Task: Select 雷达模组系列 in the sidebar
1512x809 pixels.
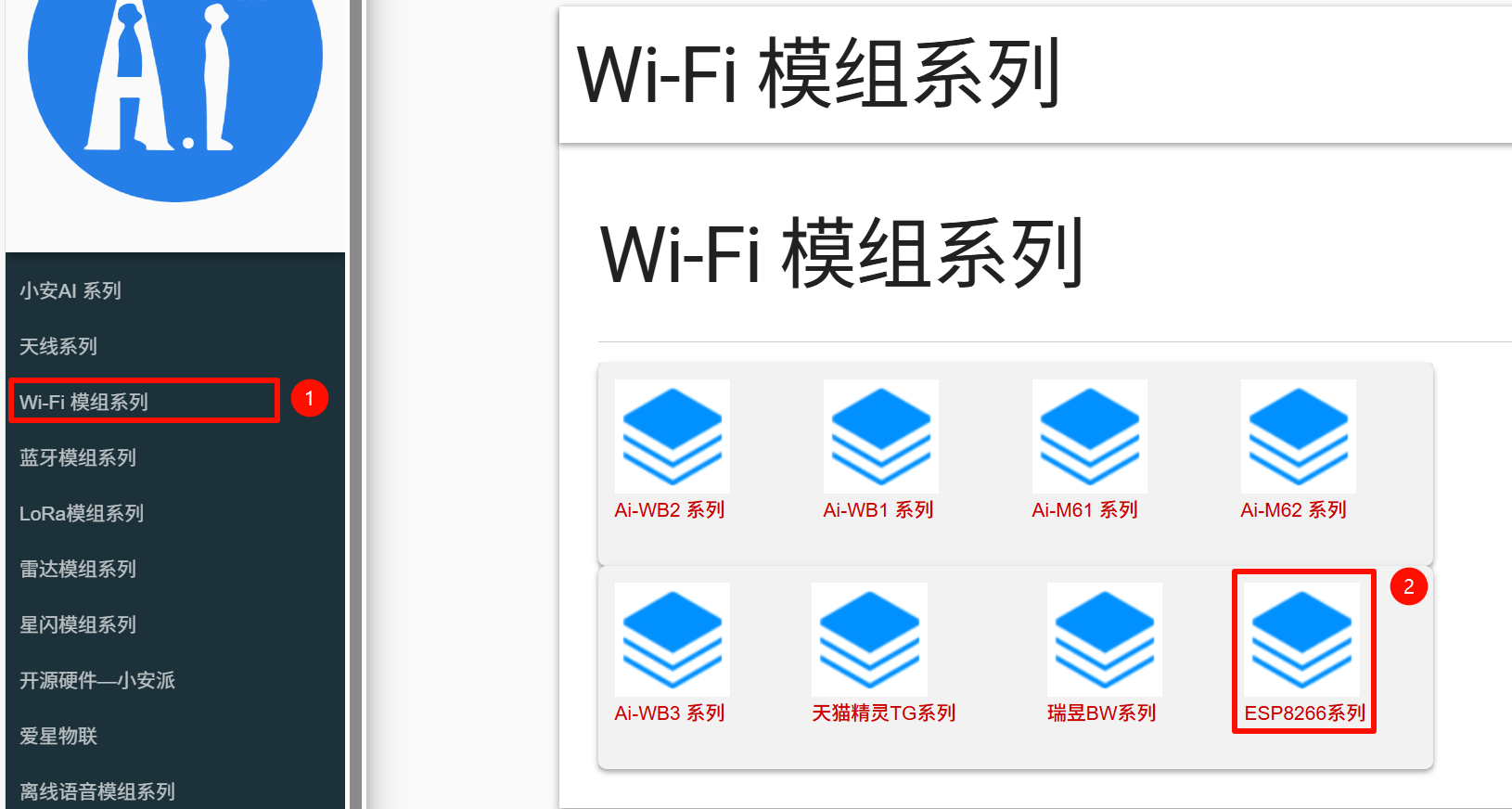Action: (78, 569)
